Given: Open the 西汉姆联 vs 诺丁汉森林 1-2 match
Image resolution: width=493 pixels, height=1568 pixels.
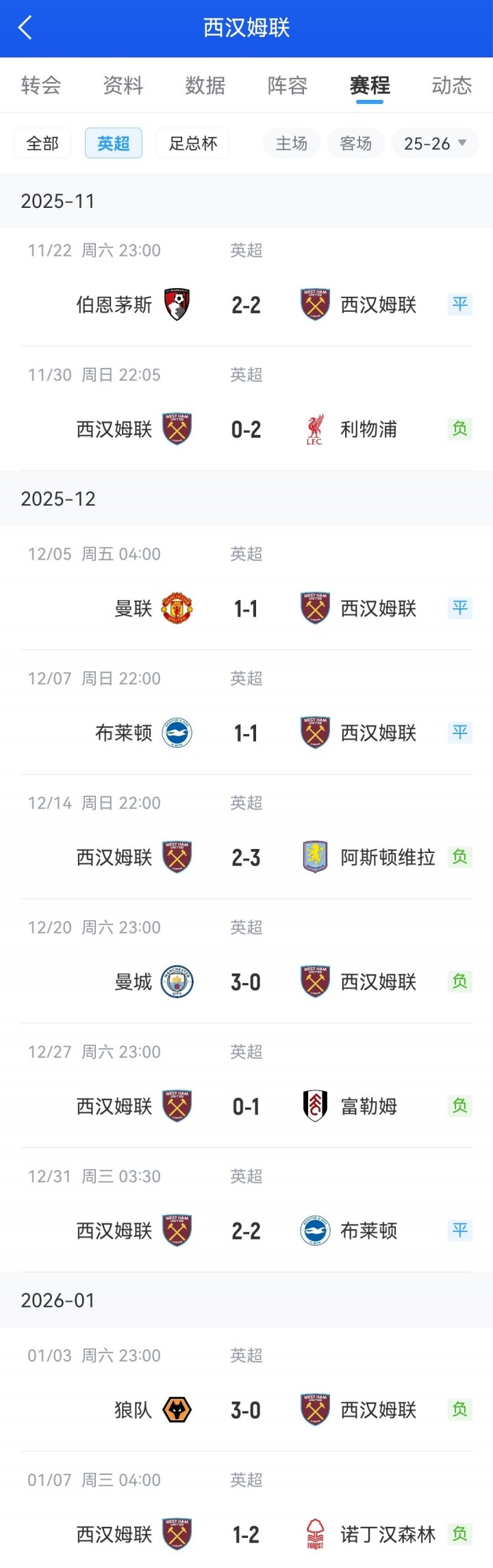Looking at the screenshot, I should point(246,1535).
